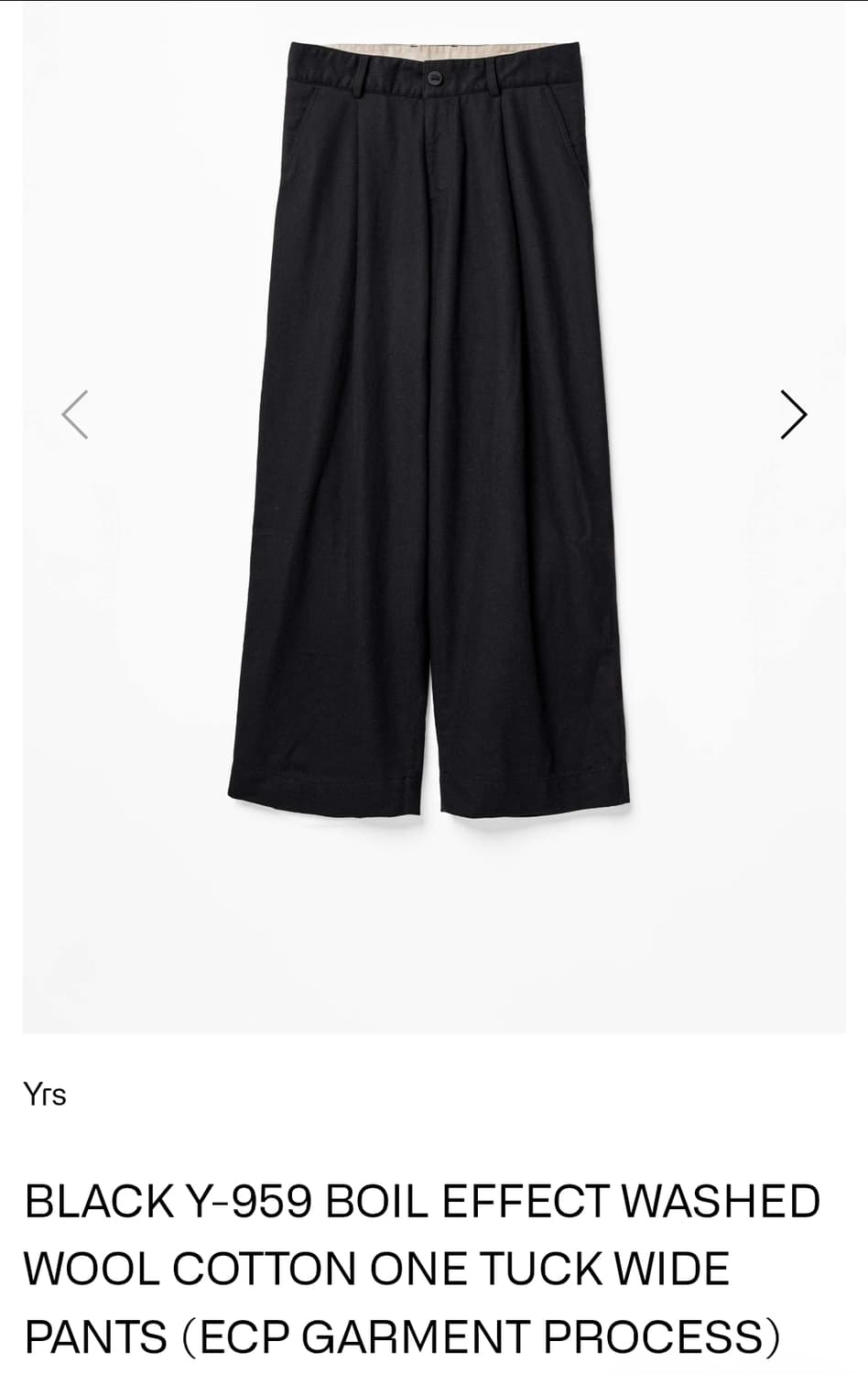The height and width of the screenshot is (1374, 868).
Task: Go back to the previous product image
Action: click(75, 415)
